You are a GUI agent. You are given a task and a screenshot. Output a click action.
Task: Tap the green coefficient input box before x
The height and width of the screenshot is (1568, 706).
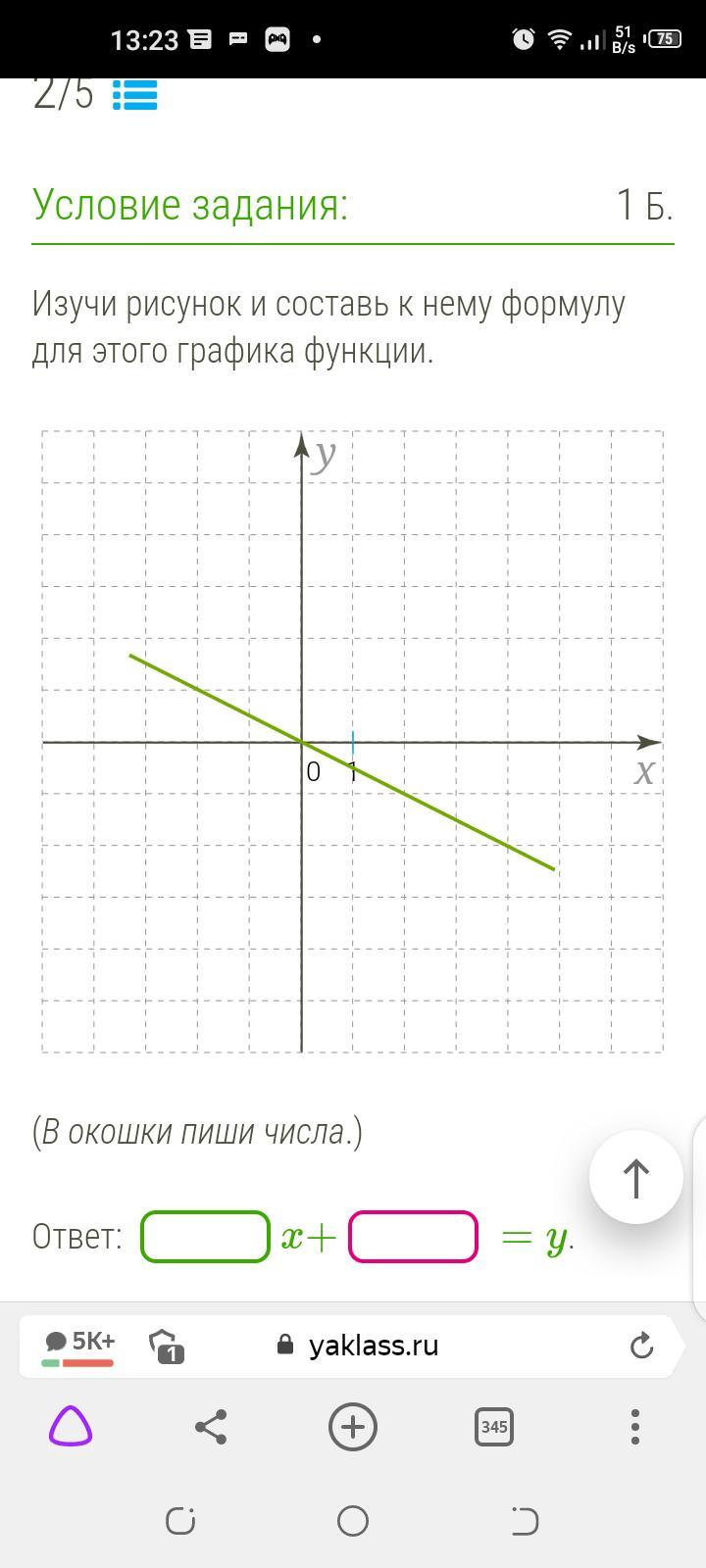click(x=206, y=1237)
